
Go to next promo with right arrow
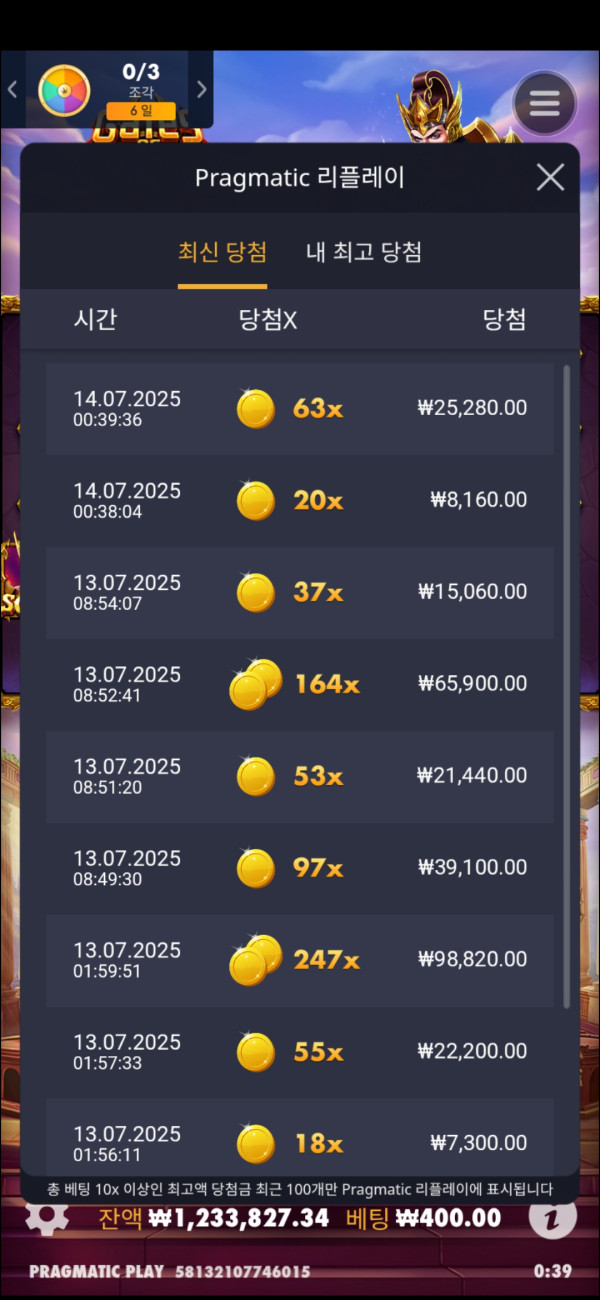[202, 89]
